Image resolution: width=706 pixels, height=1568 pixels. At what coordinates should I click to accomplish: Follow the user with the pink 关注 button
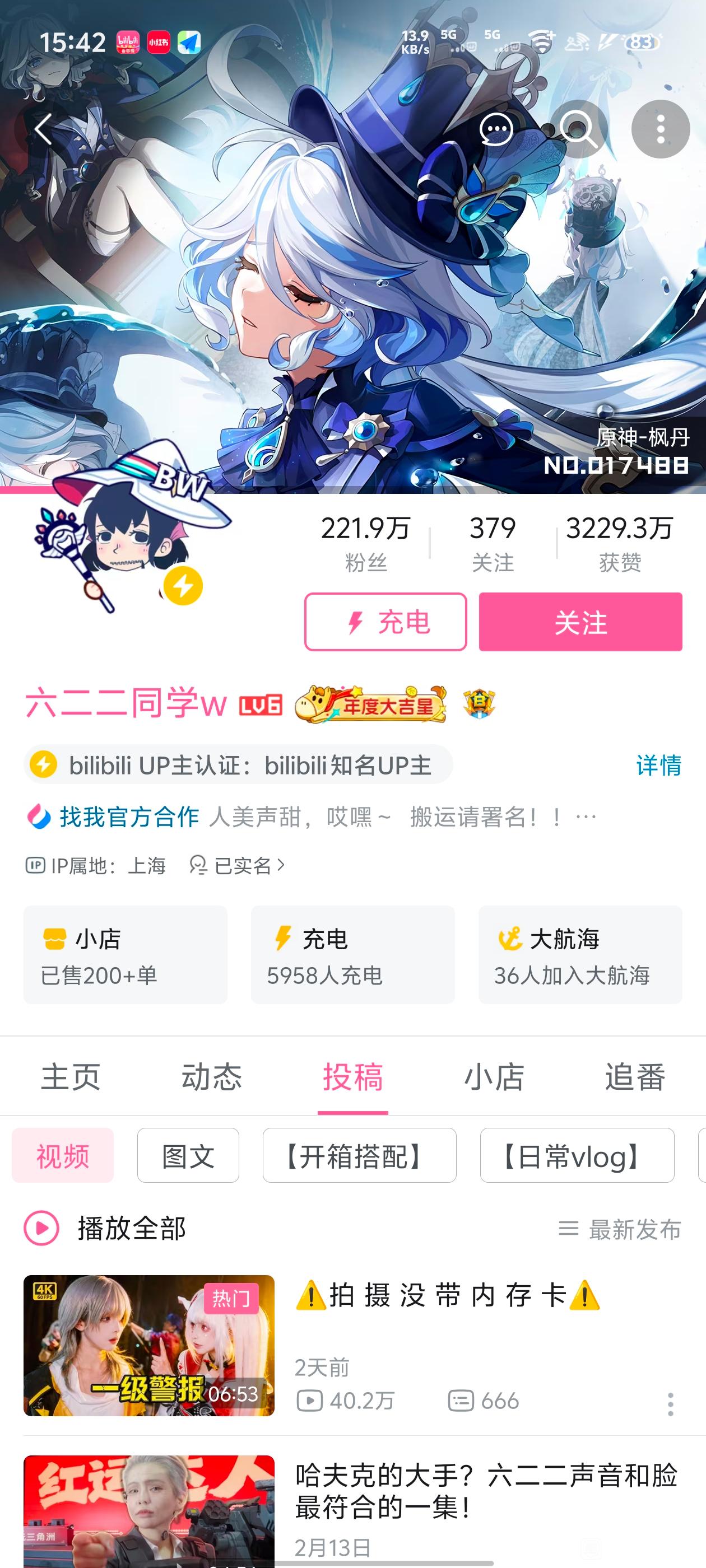(x=580, y=622)
